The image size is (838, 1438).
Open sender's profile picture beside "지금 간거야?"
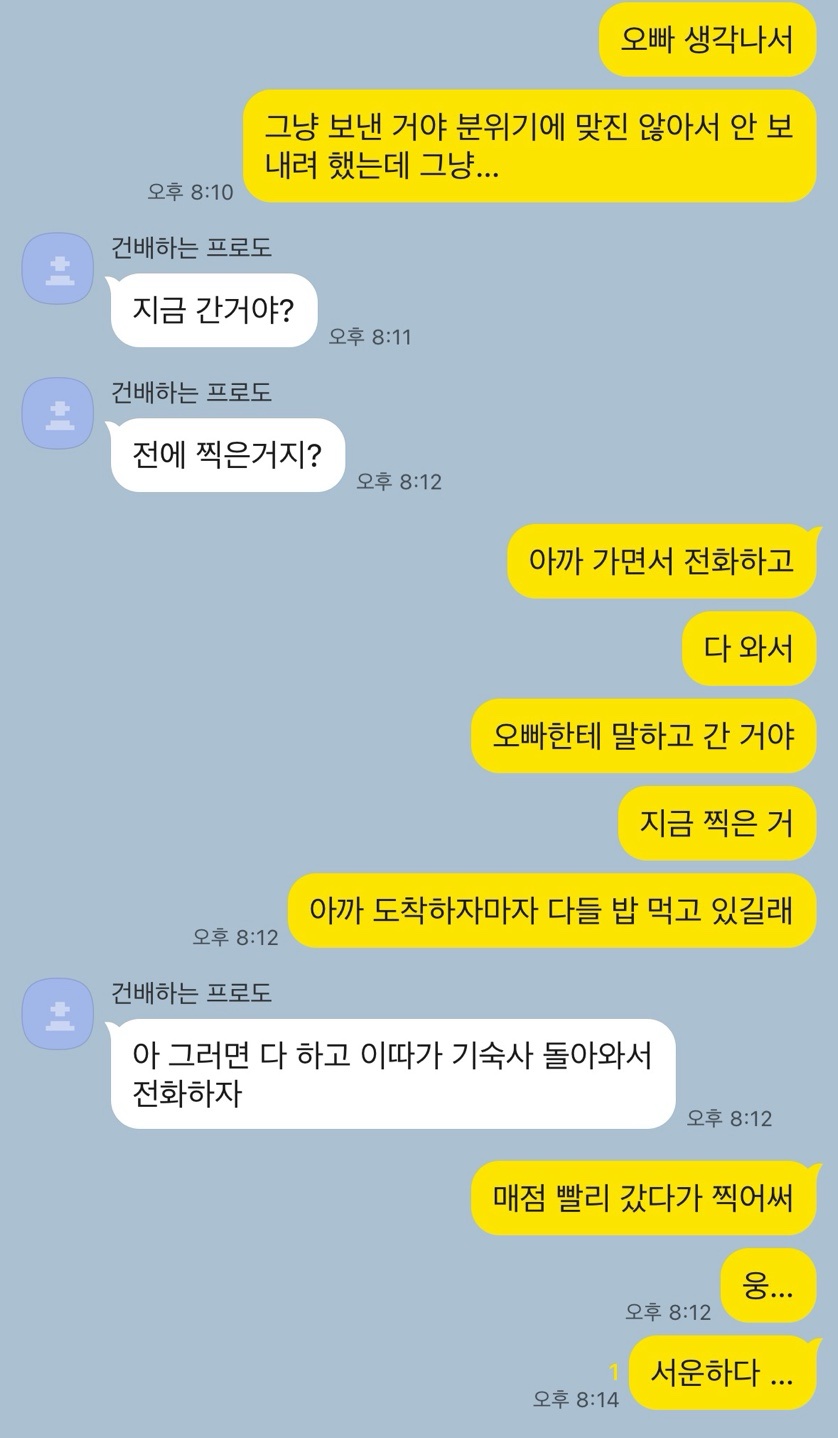[58, 268]
